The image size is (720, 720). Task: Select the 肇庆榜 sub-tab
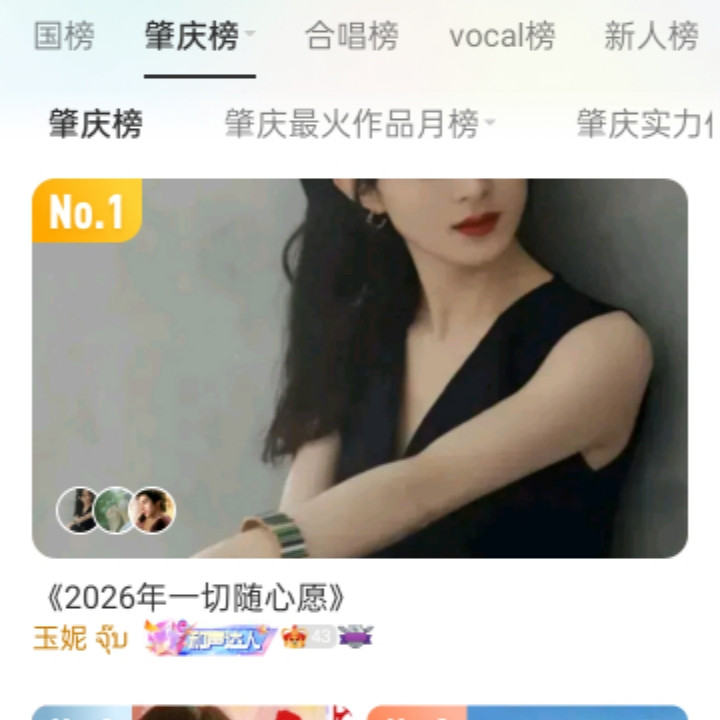pyautogui.click(x=96, y=125)
